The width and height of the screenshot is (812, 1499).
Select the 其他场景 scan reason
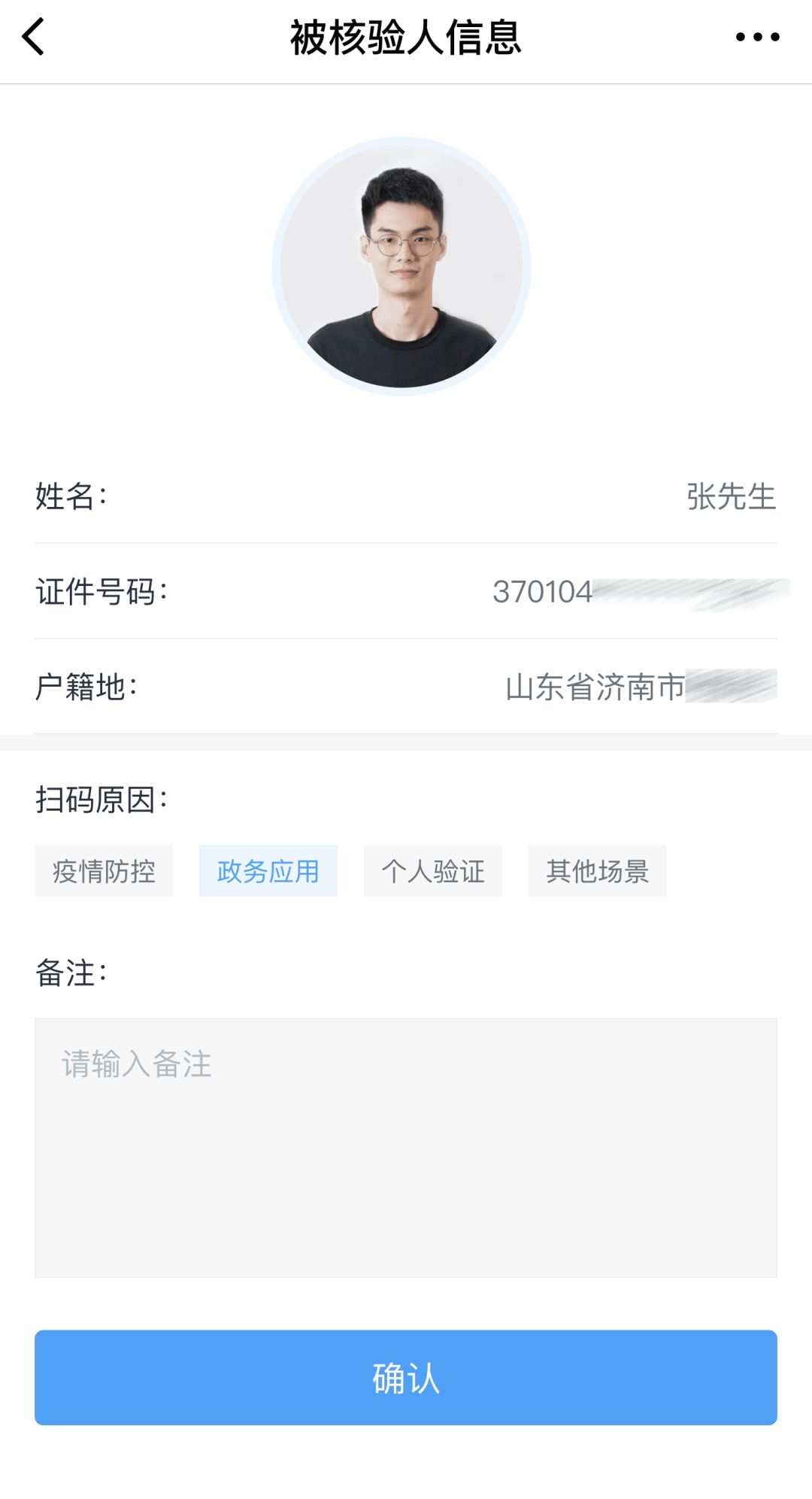coord(598,871)
